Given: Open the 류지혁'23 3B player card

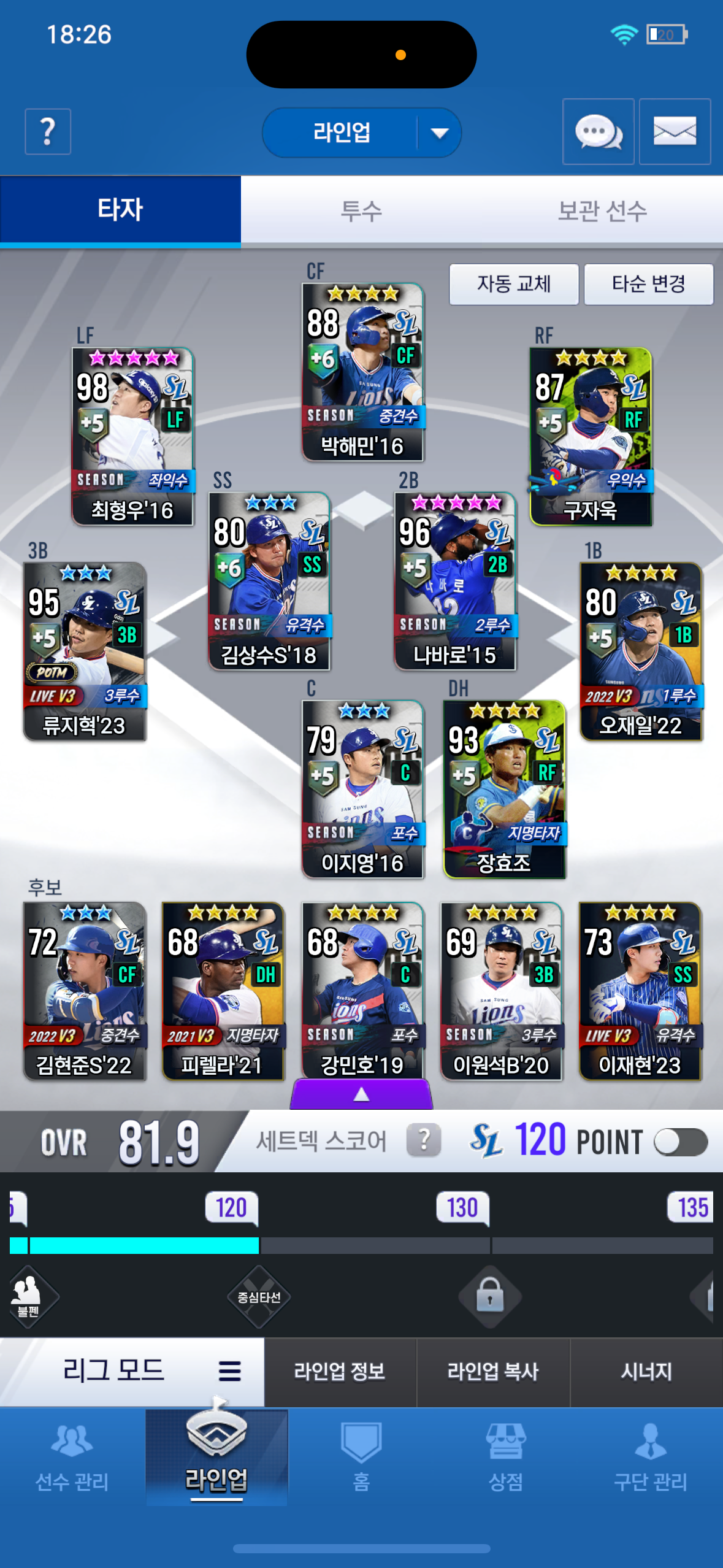Looking at the screenshot, I should click(85, 651).
